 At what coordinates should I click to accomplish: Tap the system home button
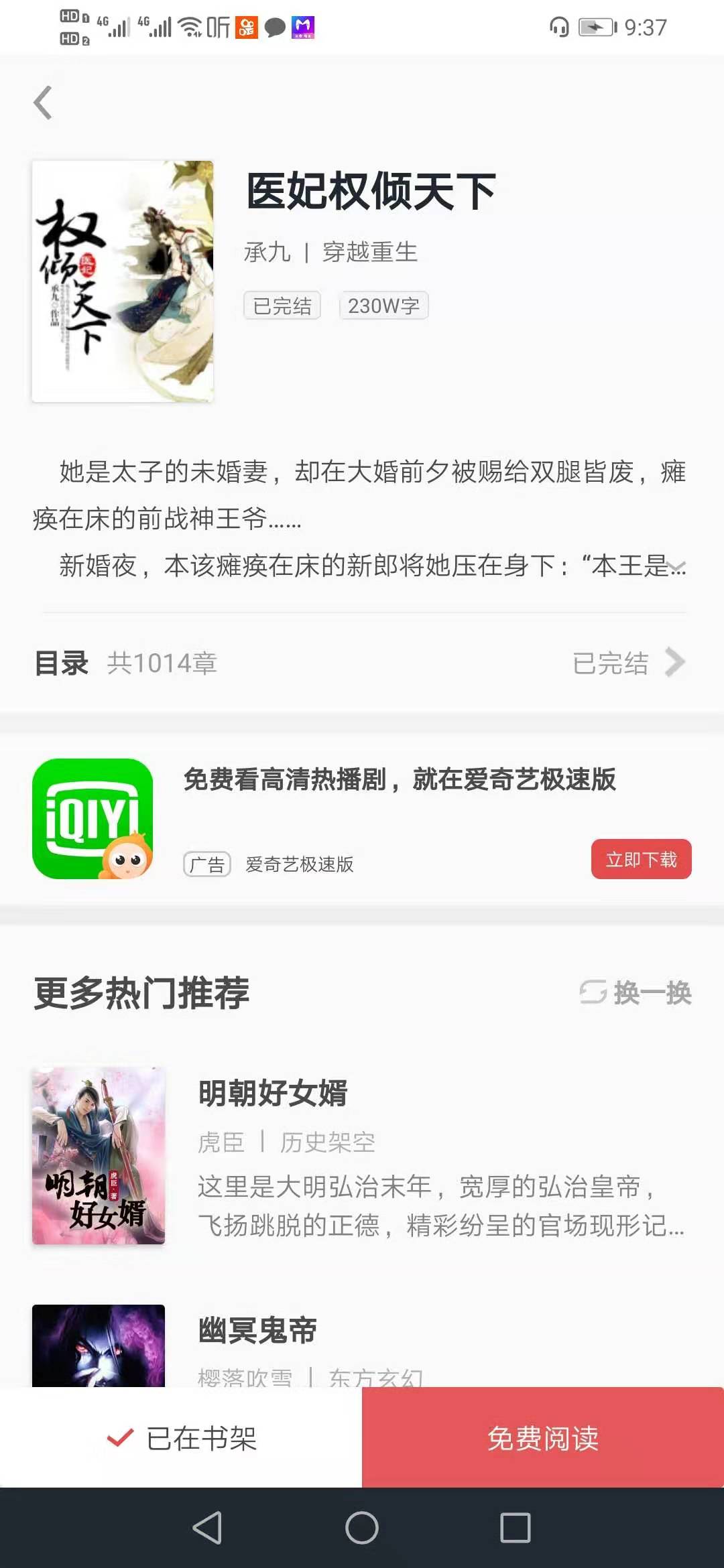[362, 1528]
